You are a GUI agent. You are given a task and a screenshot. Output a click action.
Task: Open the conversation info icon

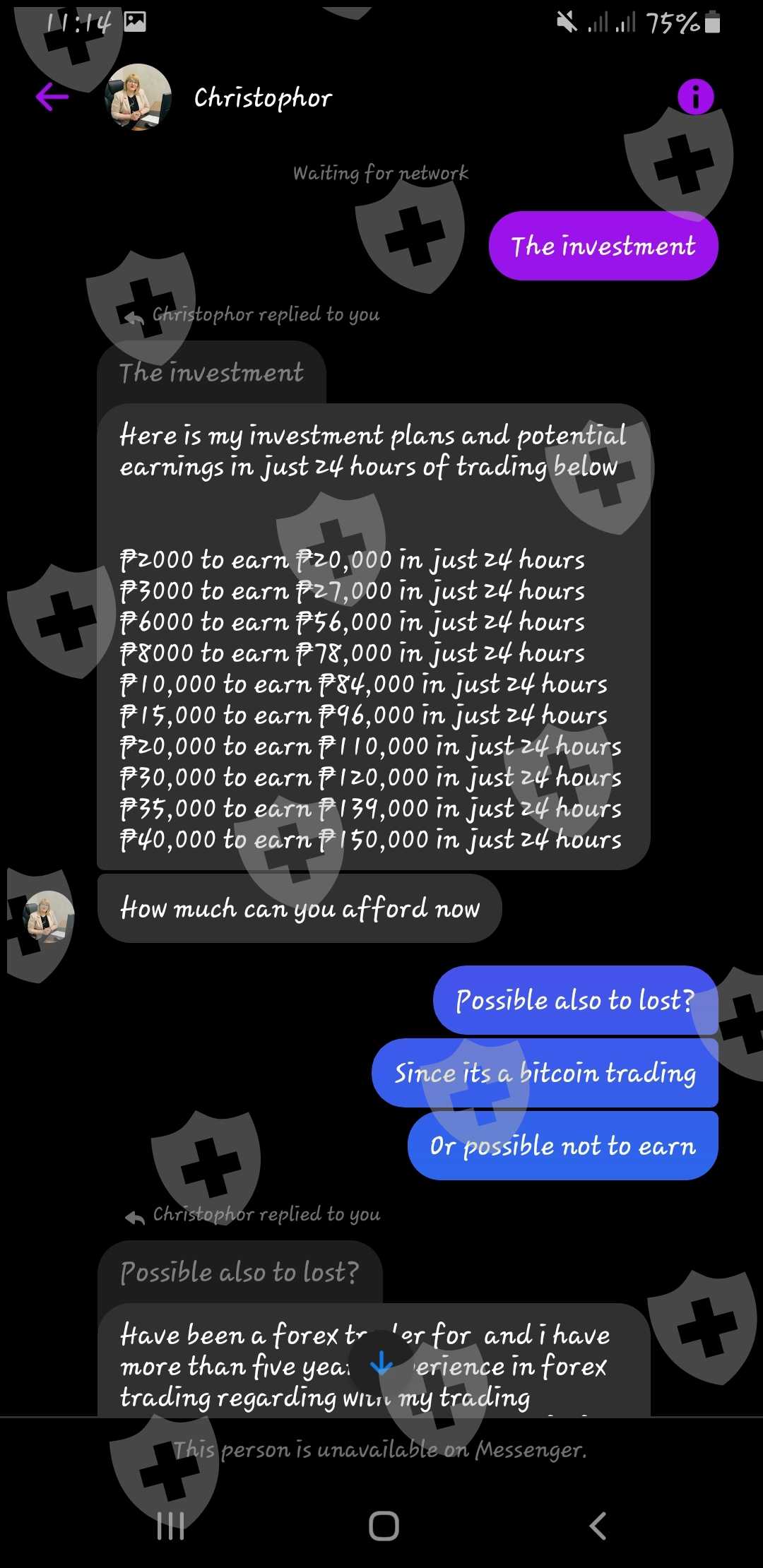click(695, 97)
